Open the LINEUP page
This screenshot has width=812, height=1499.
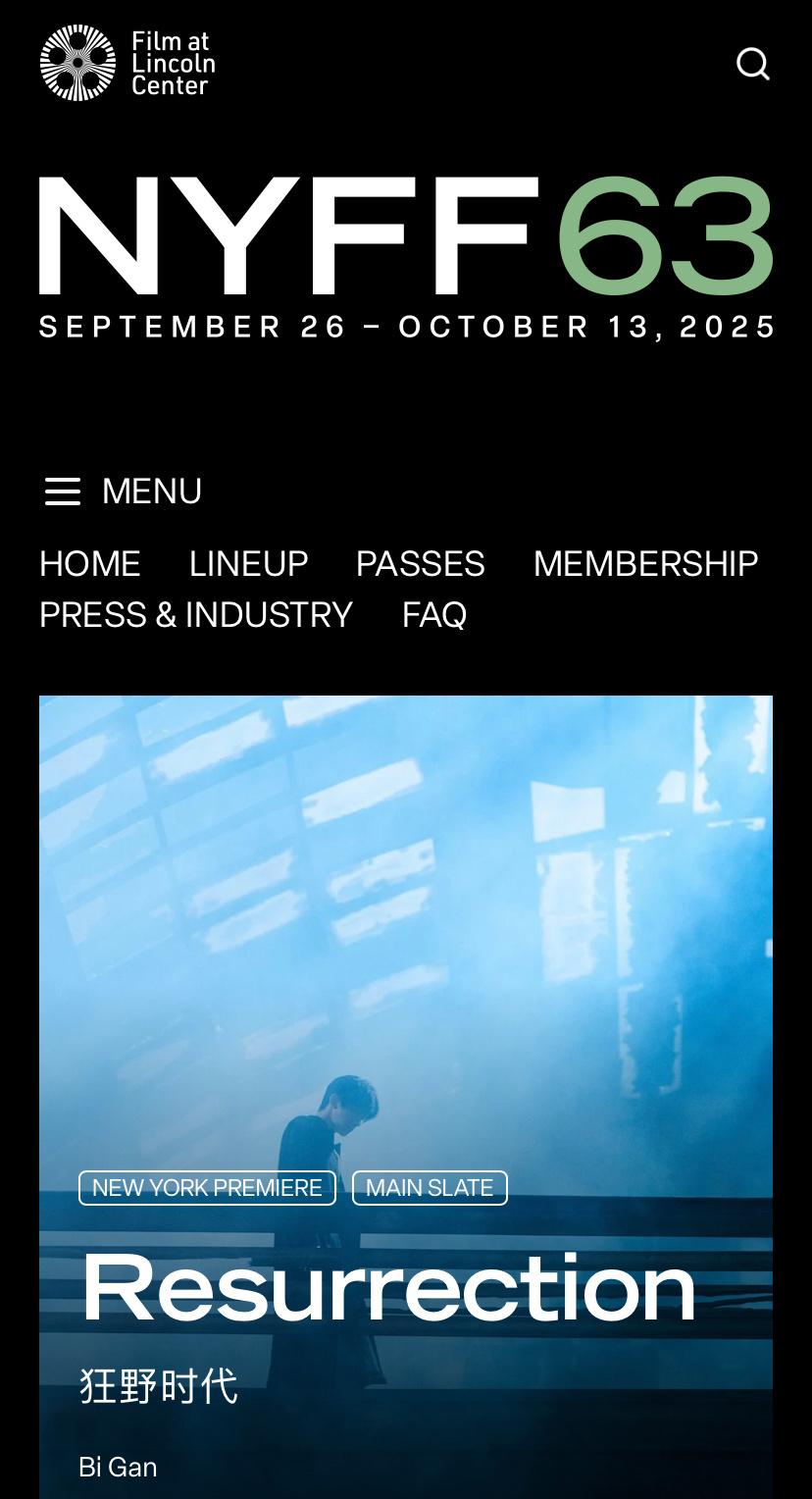249,563
